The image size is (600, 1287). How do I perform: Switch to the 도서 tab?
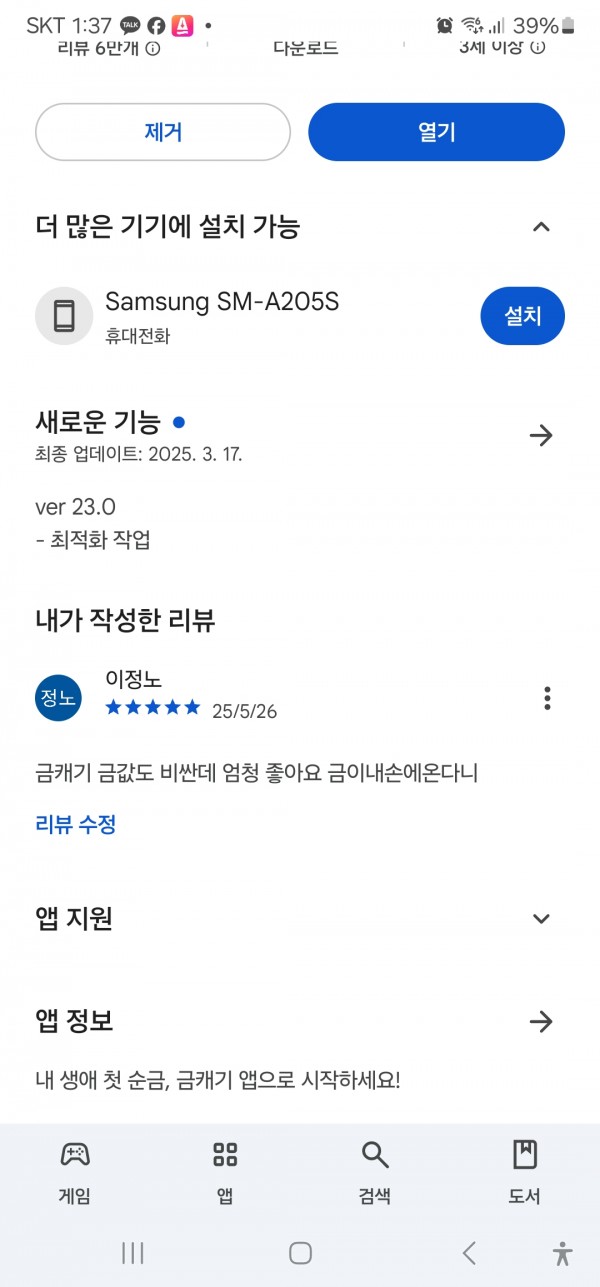click(x=525, y=1171)
